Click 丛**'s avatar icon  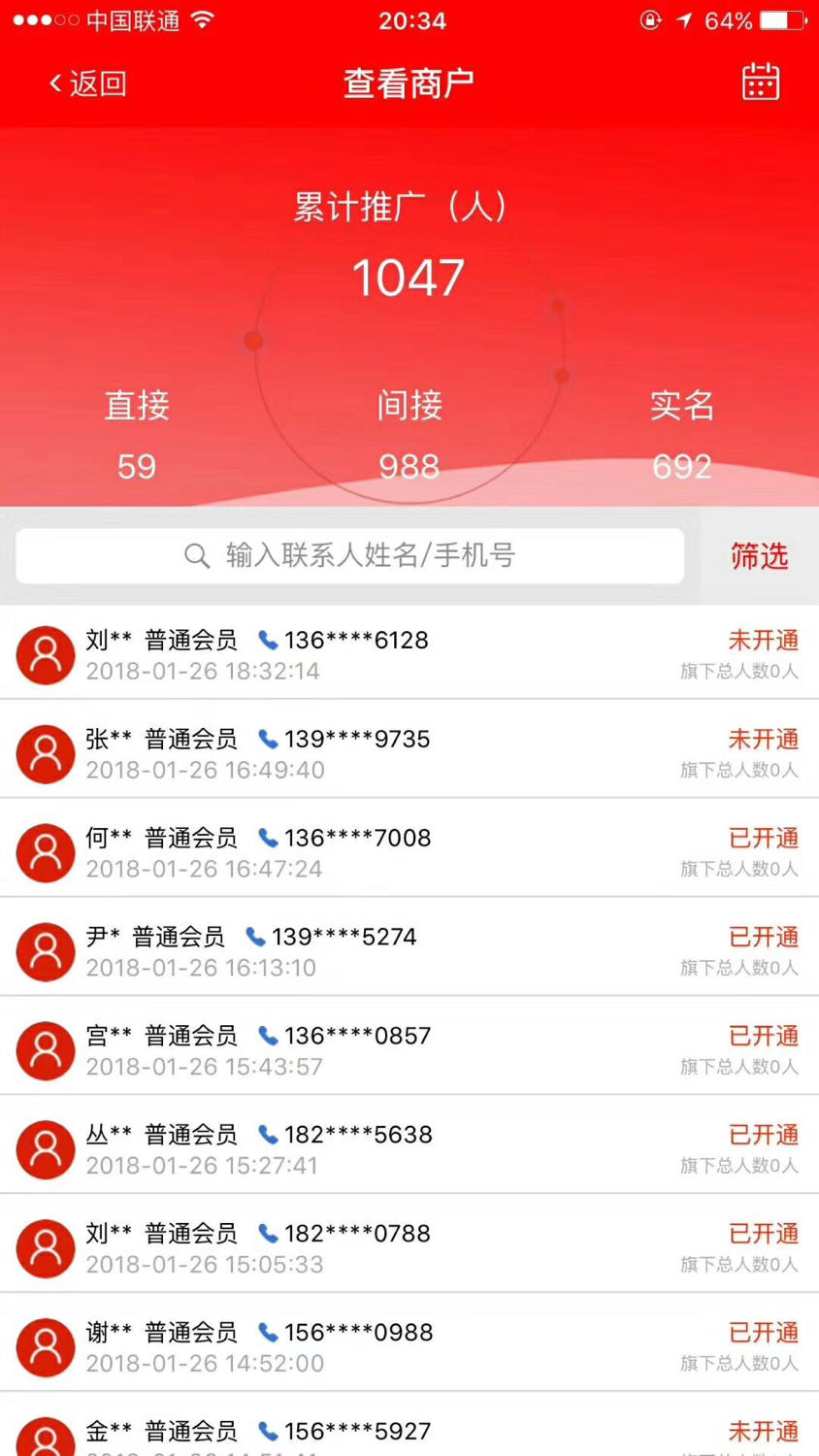coord(45,1149)
